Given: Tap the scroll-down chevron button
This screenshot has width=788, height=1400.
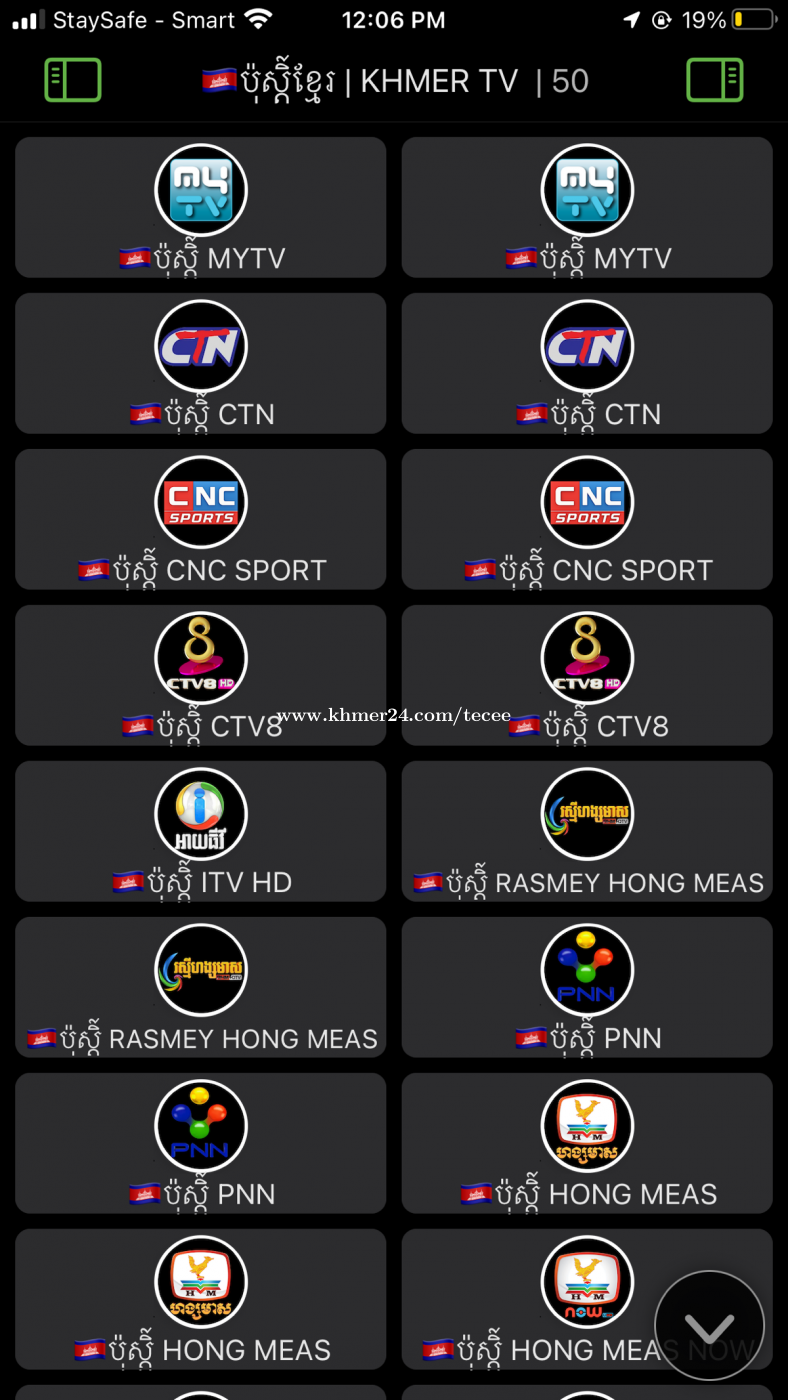Looking at the screenshot, I should pos(709,1326).
